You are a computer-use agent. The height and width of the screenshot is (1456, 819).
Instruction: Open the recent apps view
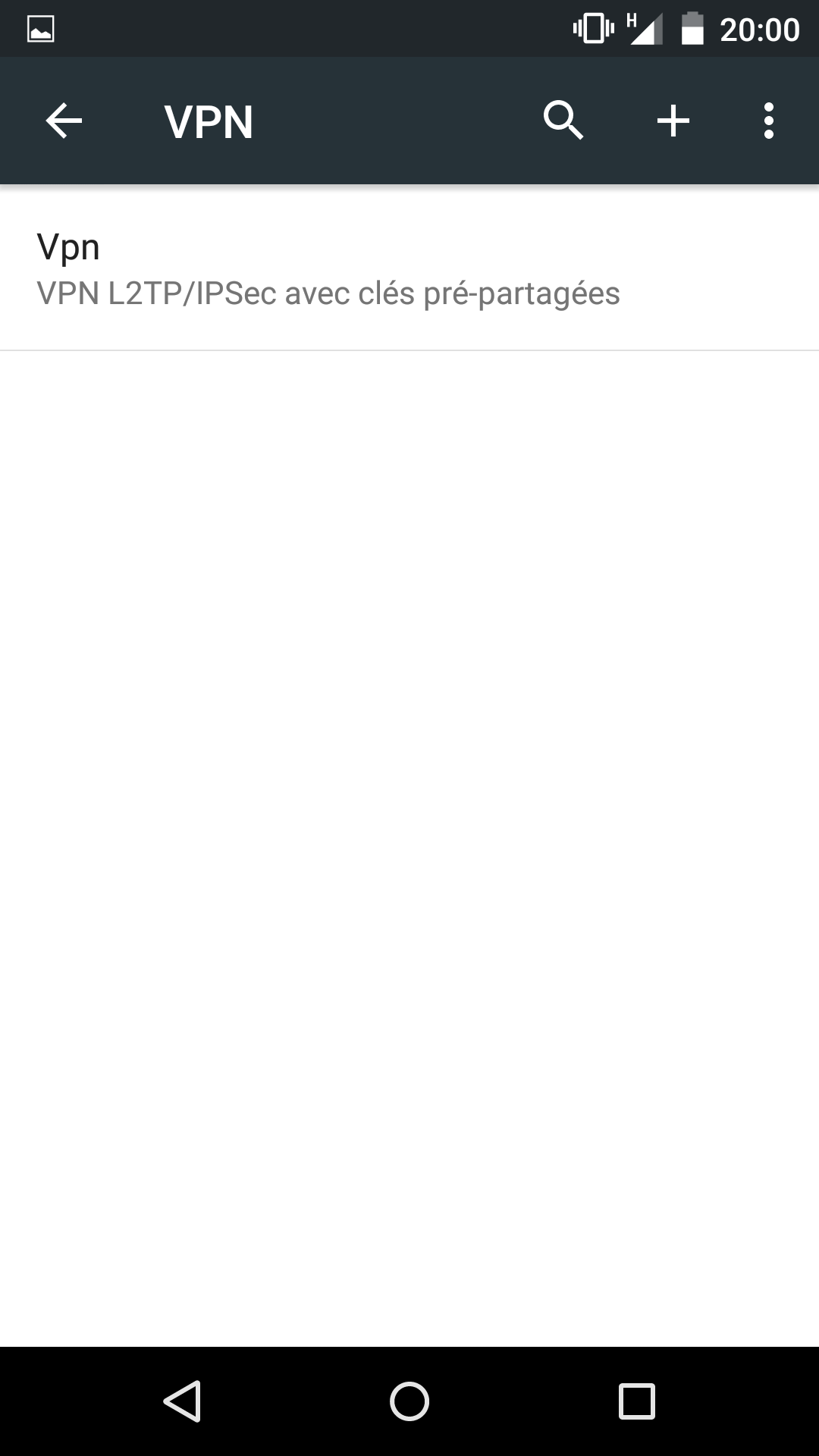click(636, 1401)
